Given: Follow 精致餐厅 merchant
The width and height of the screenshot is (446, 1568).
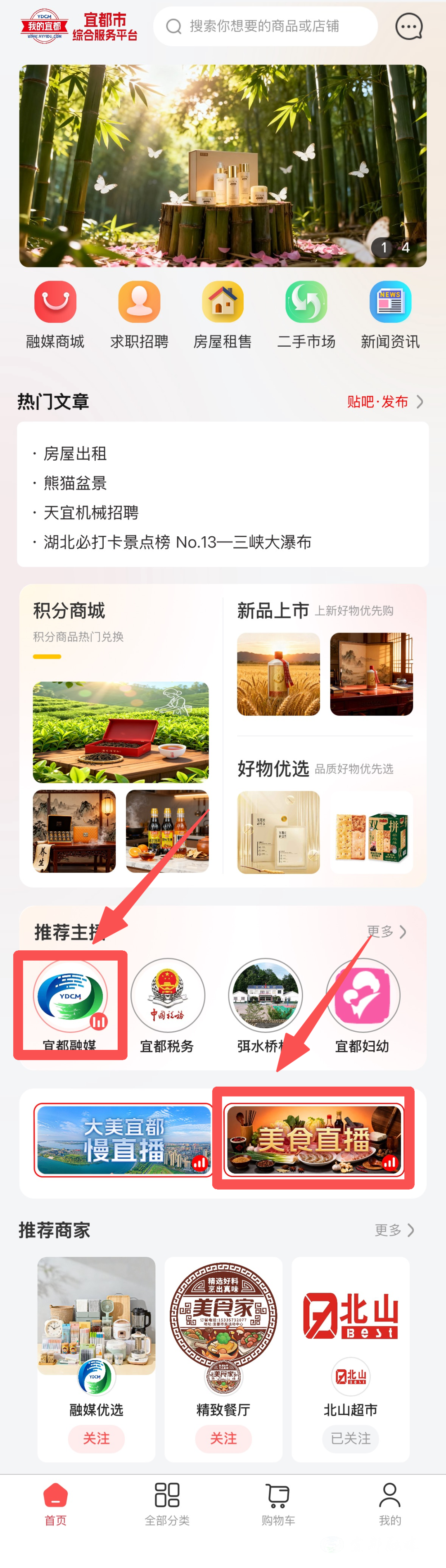Looking at the screenshot, I should (x=223, y=1438).
